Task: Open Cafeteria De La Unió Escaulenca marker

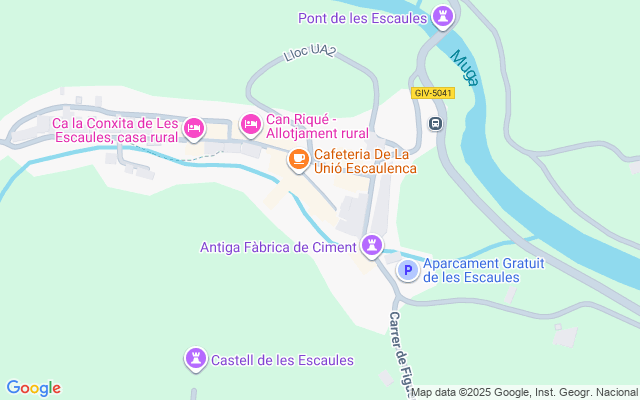Action: point(298,159)
